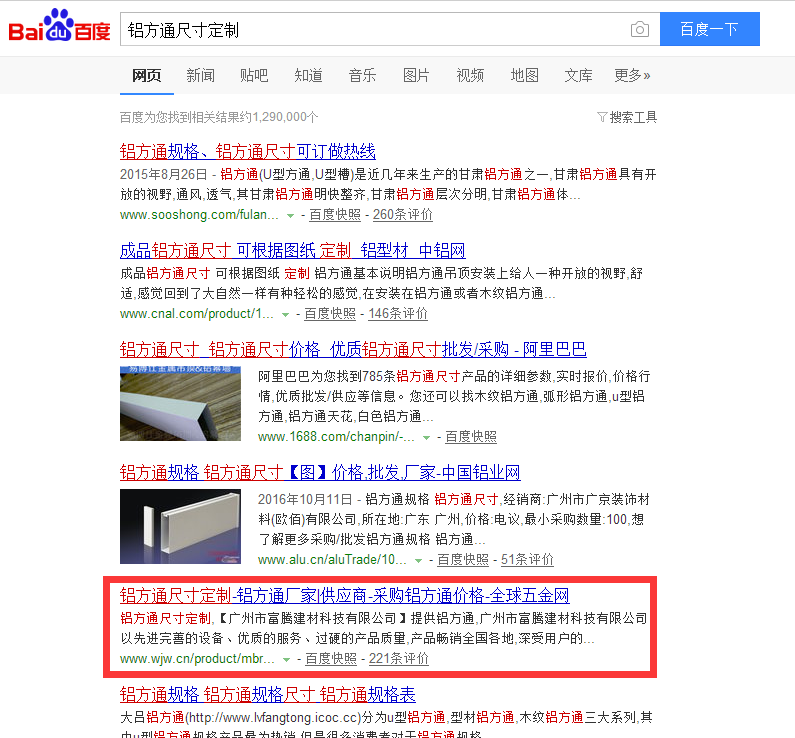Switch to the 音乐 tab
This screenshot has height=738, width=795.
[362, 75]
